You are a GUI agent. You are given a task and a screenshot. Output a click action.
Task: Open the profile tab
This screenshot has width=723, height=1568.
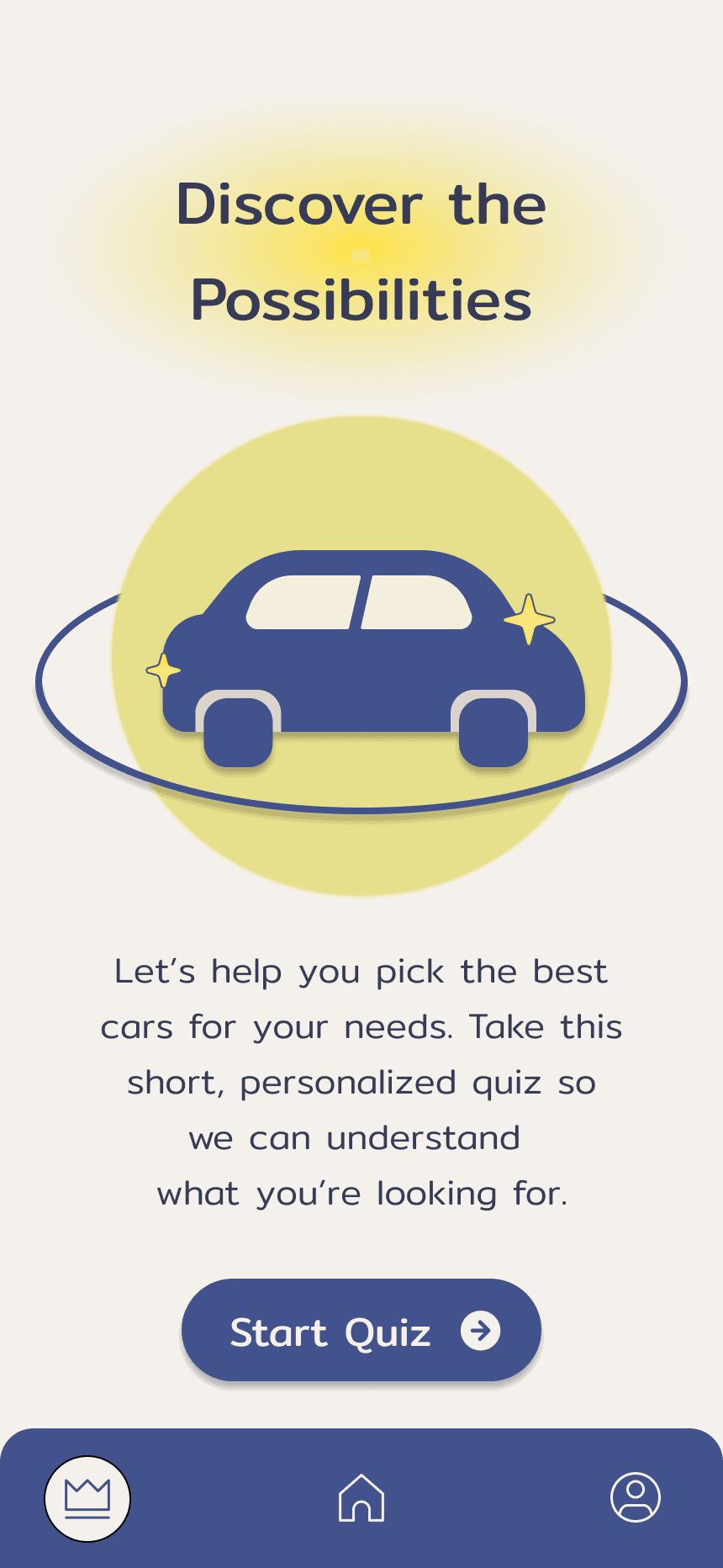pos(636,1497)
